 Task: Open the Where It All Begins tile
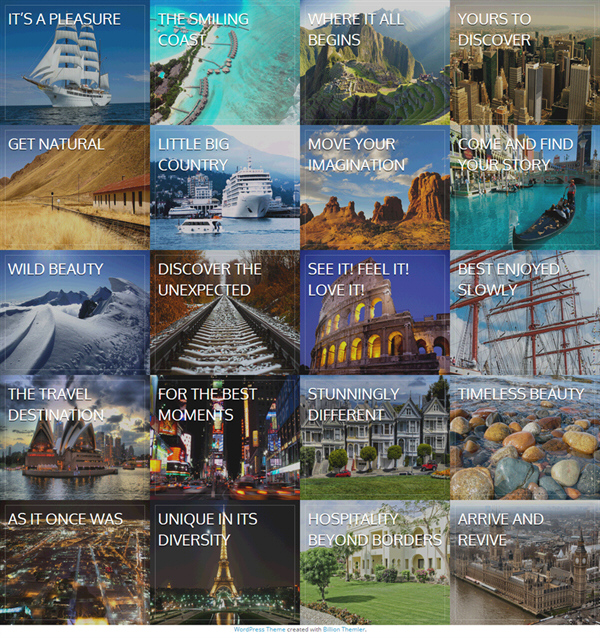point(375,62)
